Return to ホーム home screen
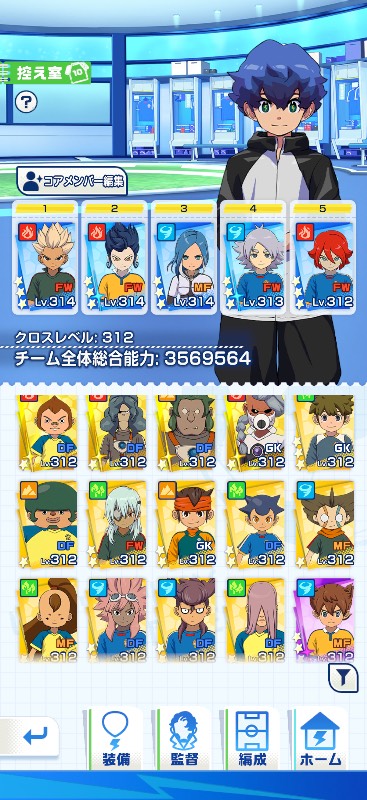367x800 pixels. pyautogui.click(x=321, y=738)
